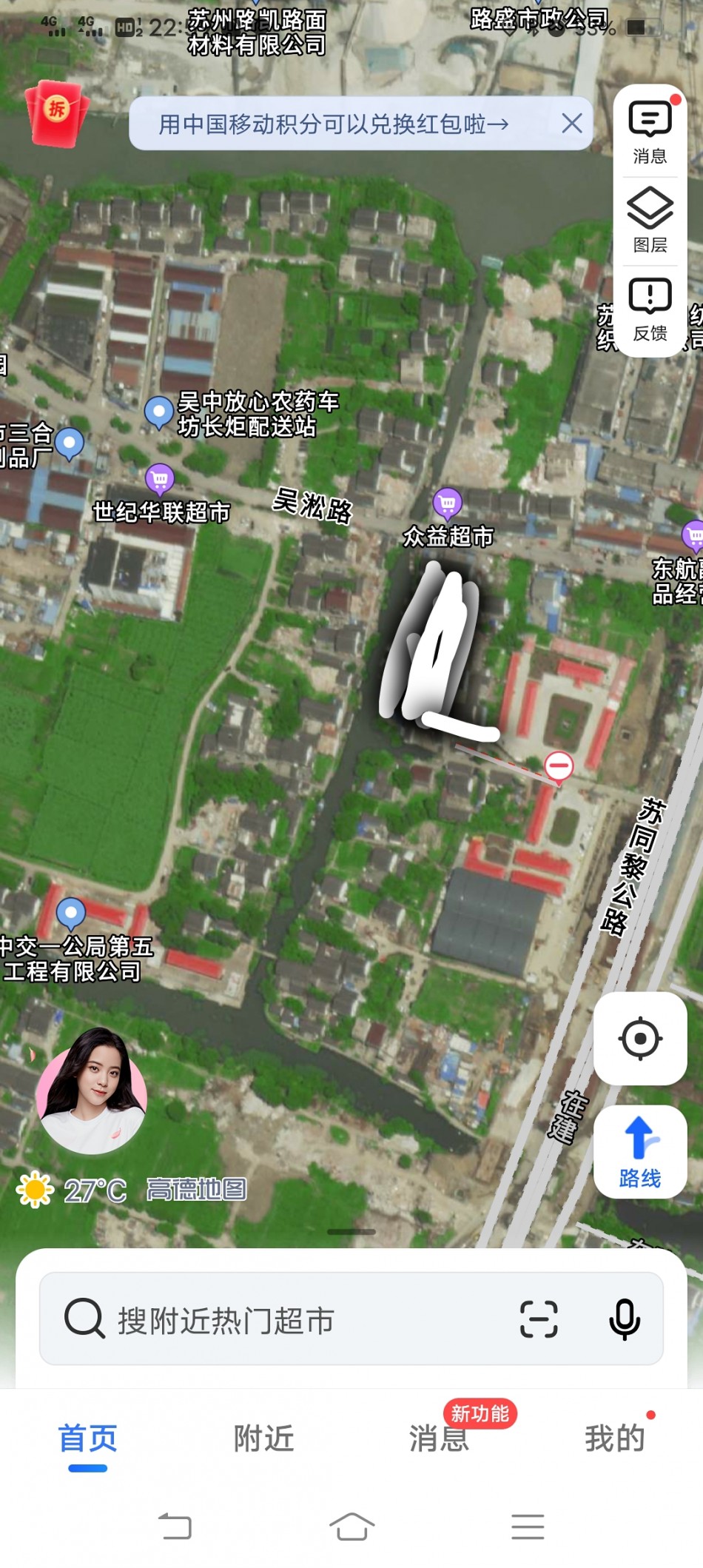The height and width of the screenshot is (1568, 703).
Task: Switch to the 附近 nearby tab
Action: [263, 1438]
